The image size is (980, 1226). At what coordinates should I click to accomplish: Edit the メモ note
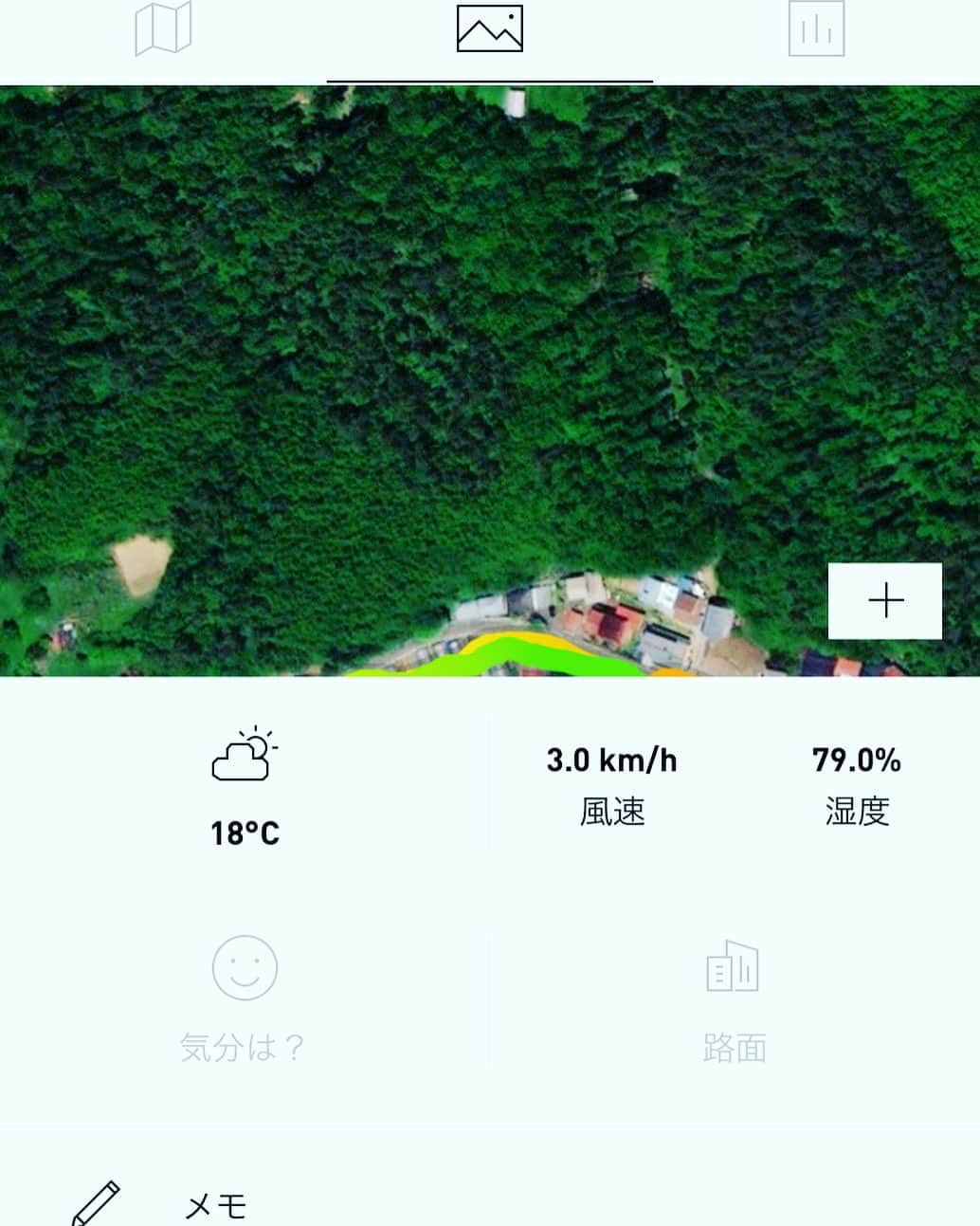point(214,1205)
